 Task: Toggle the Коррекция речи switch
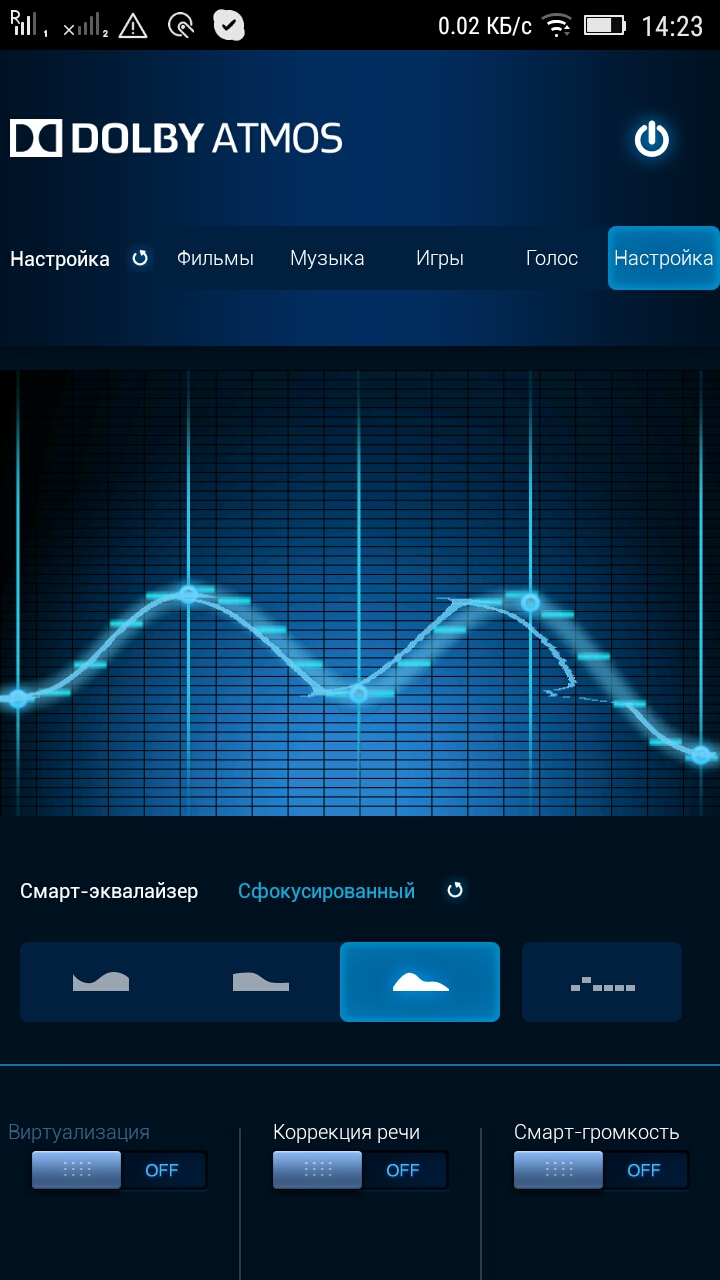tap(360, 1170)
